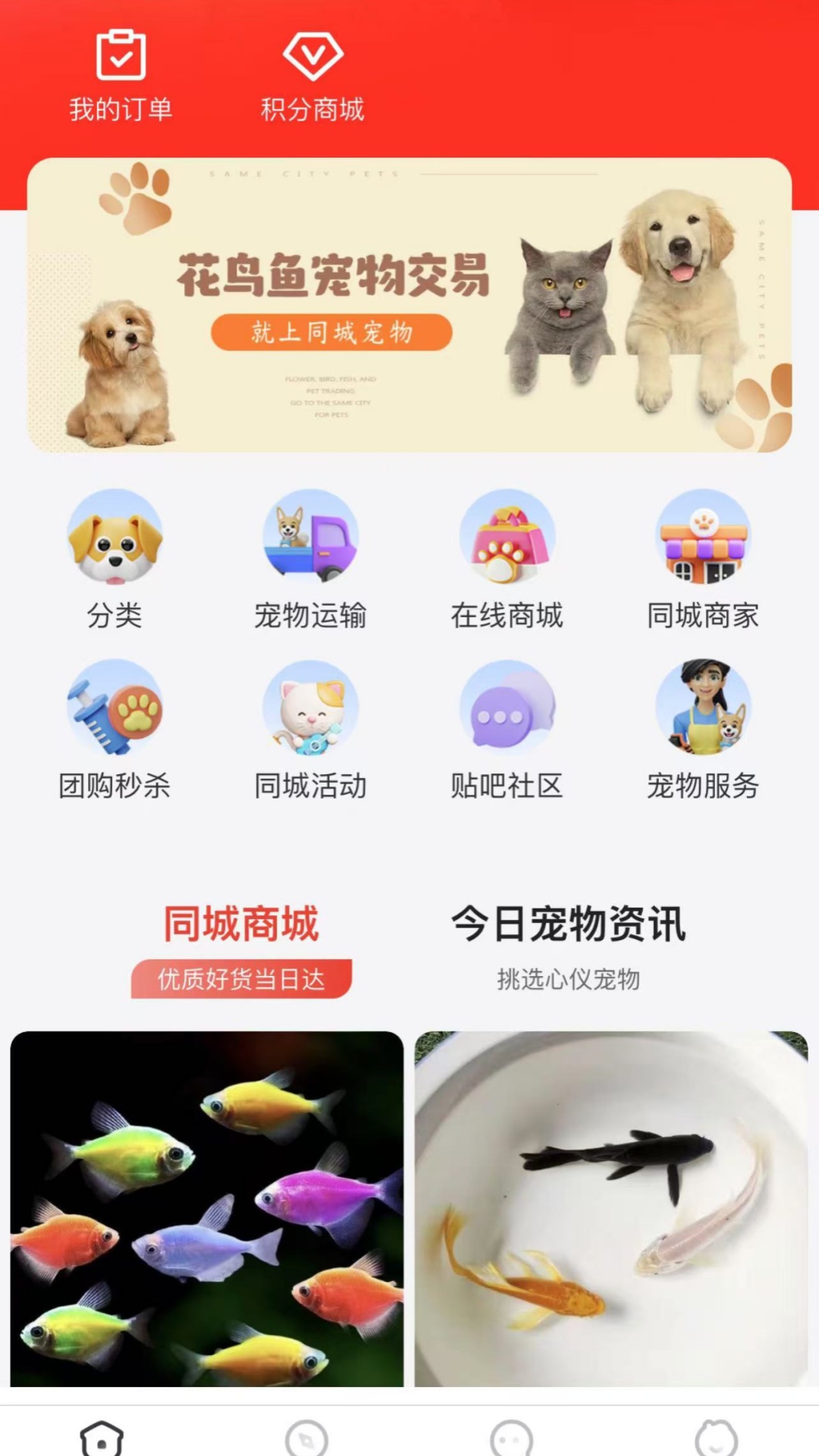The image size is (819, 1456).
Task: Check 同城活动 local events
Action: click(x=310, y=730)
